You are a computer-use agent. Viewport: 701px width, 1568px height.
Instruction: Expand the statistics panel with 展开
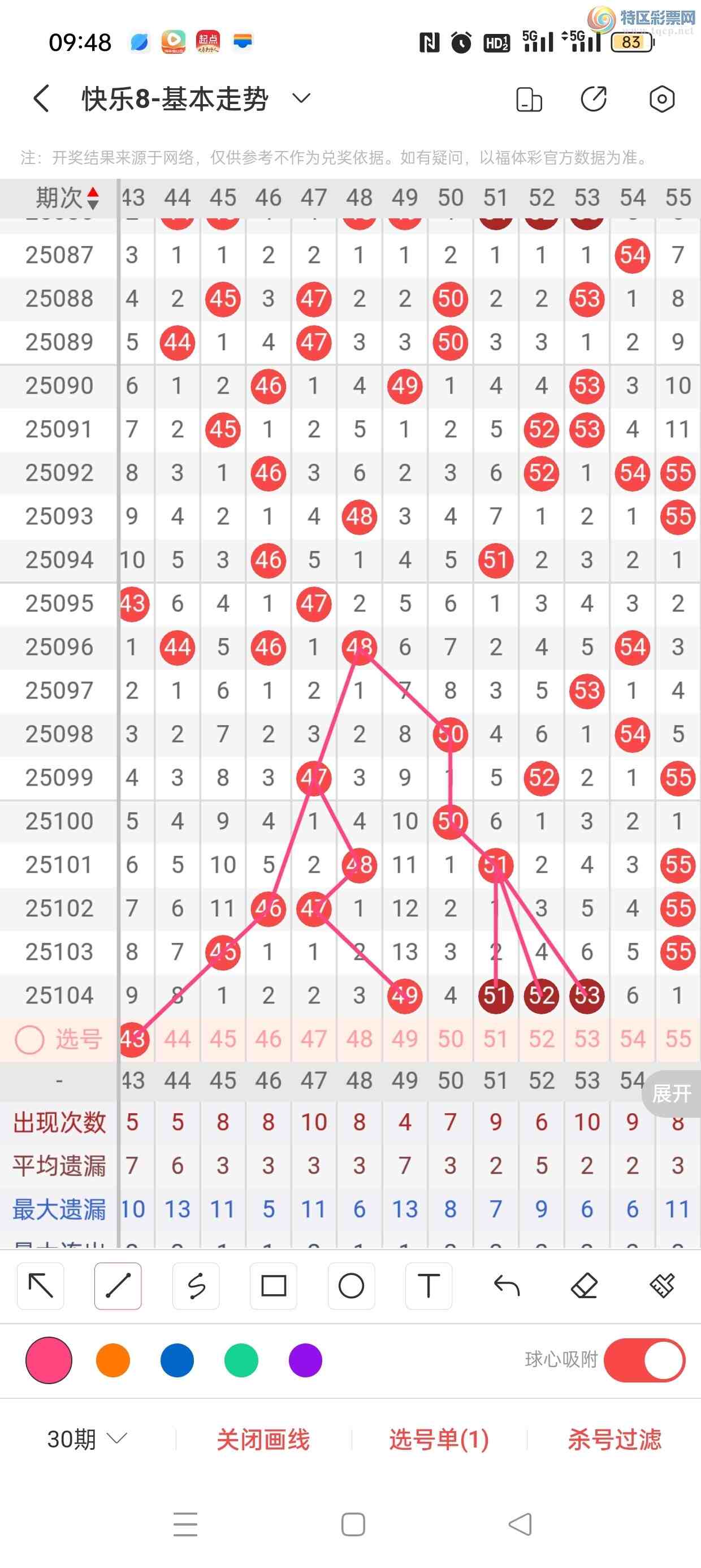(x=671, y=1094)
